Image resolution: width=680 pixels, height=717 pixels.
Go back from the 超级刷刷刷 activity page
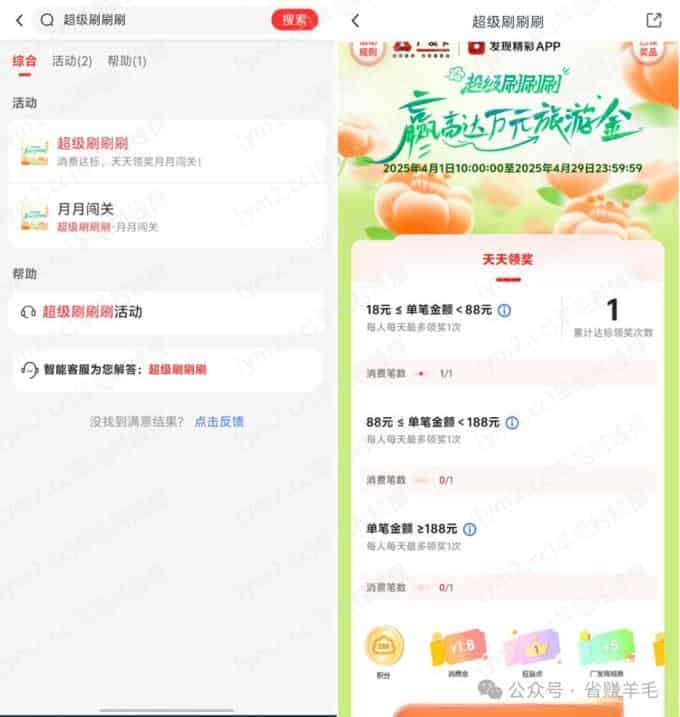[x=356, y=20]
